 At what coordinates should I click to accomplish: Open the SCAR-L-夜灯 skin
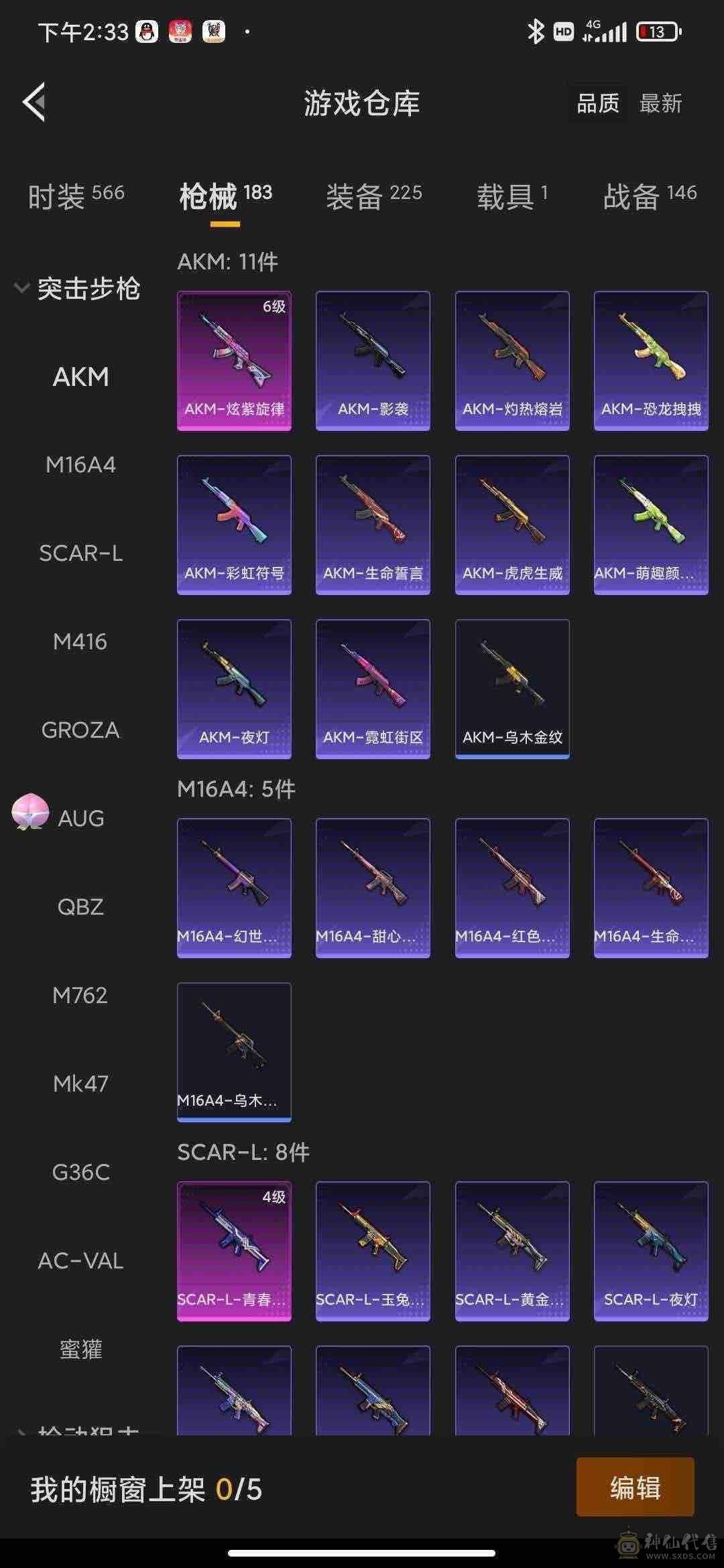tap(651, 1251)
